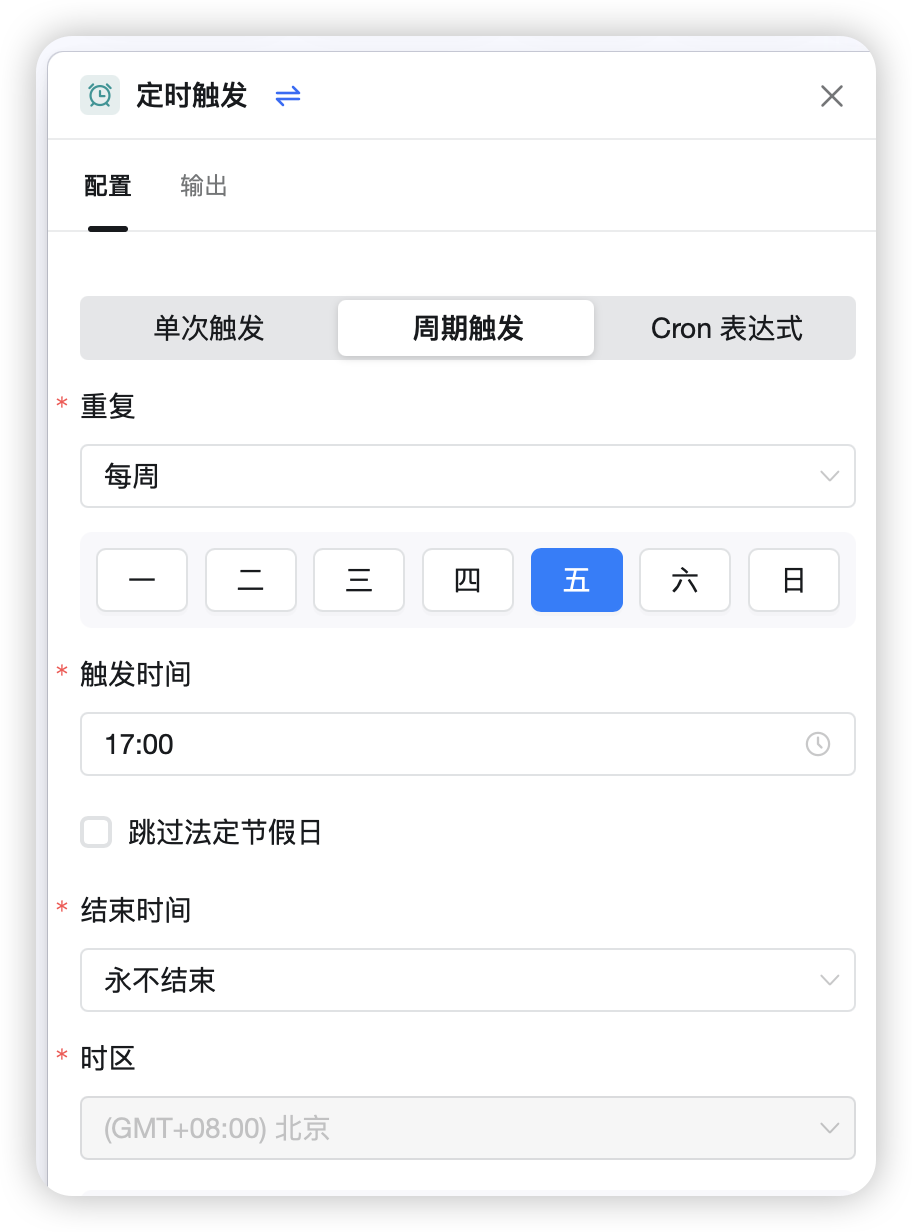912x1232 pixels.
Task: Select weekday 三
Action: pos(359,580)
